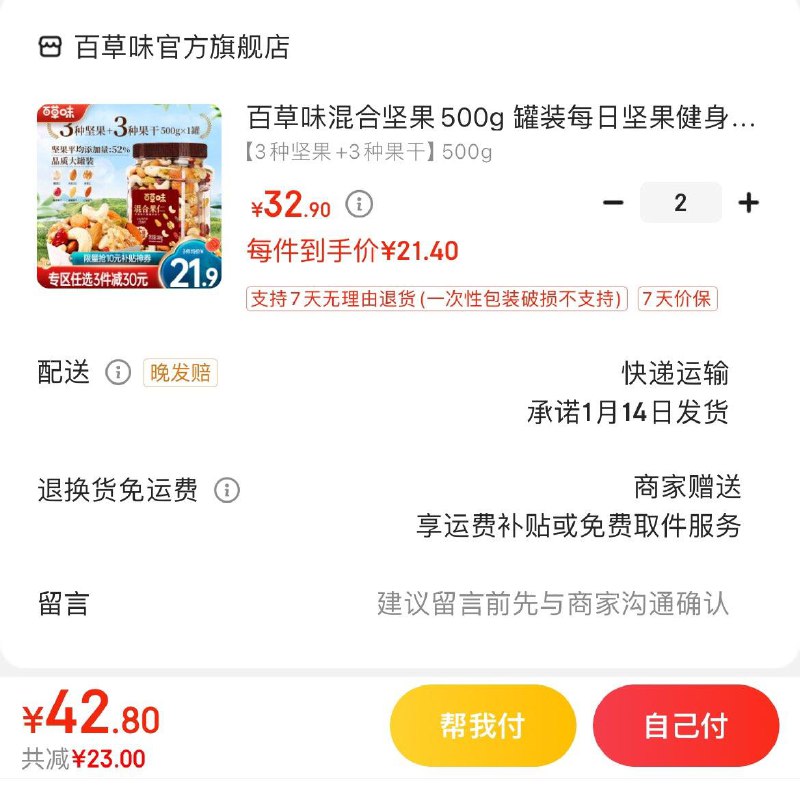800x792 pixels.
Task: Show price details info next to ¥32.90
Action: tap(359, 204)
